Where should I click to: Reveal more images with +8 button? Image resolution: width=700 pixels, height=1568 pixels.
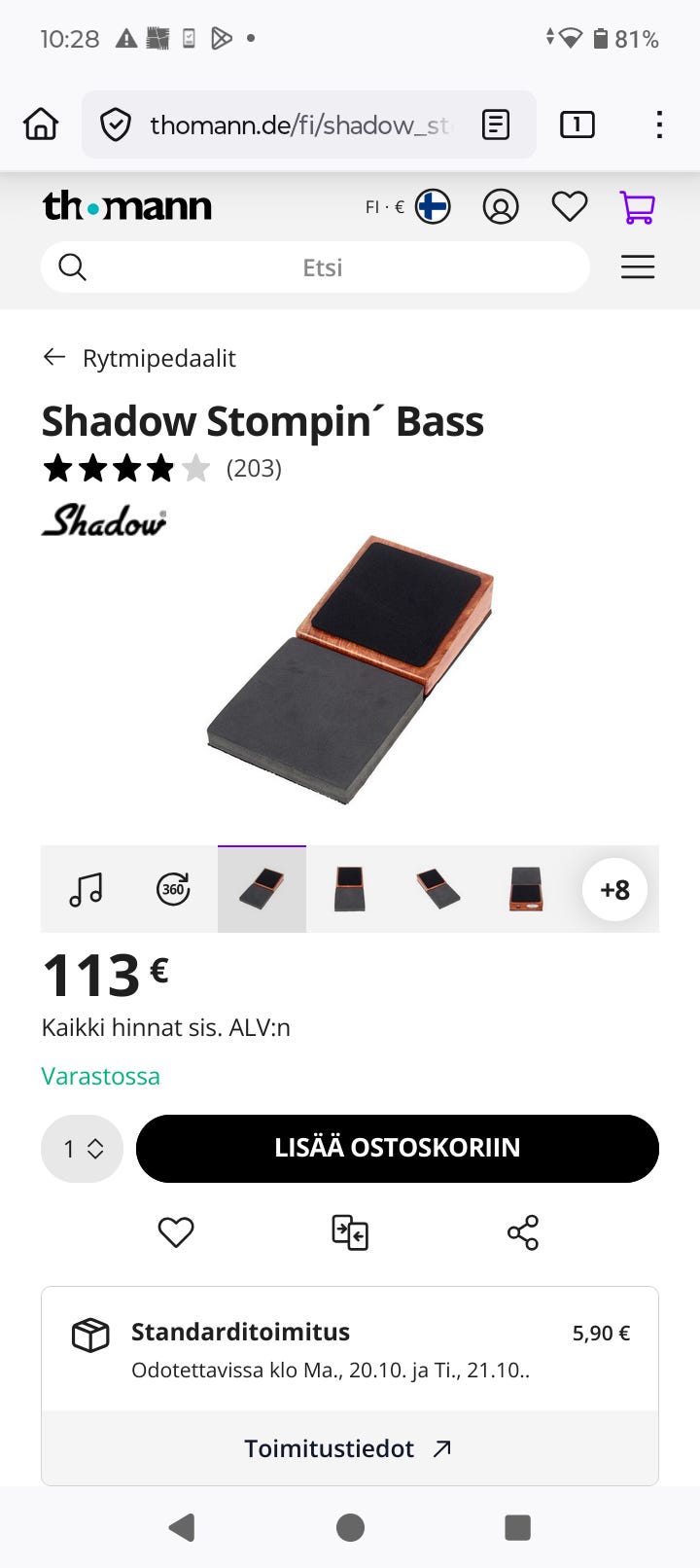(613, 888)
